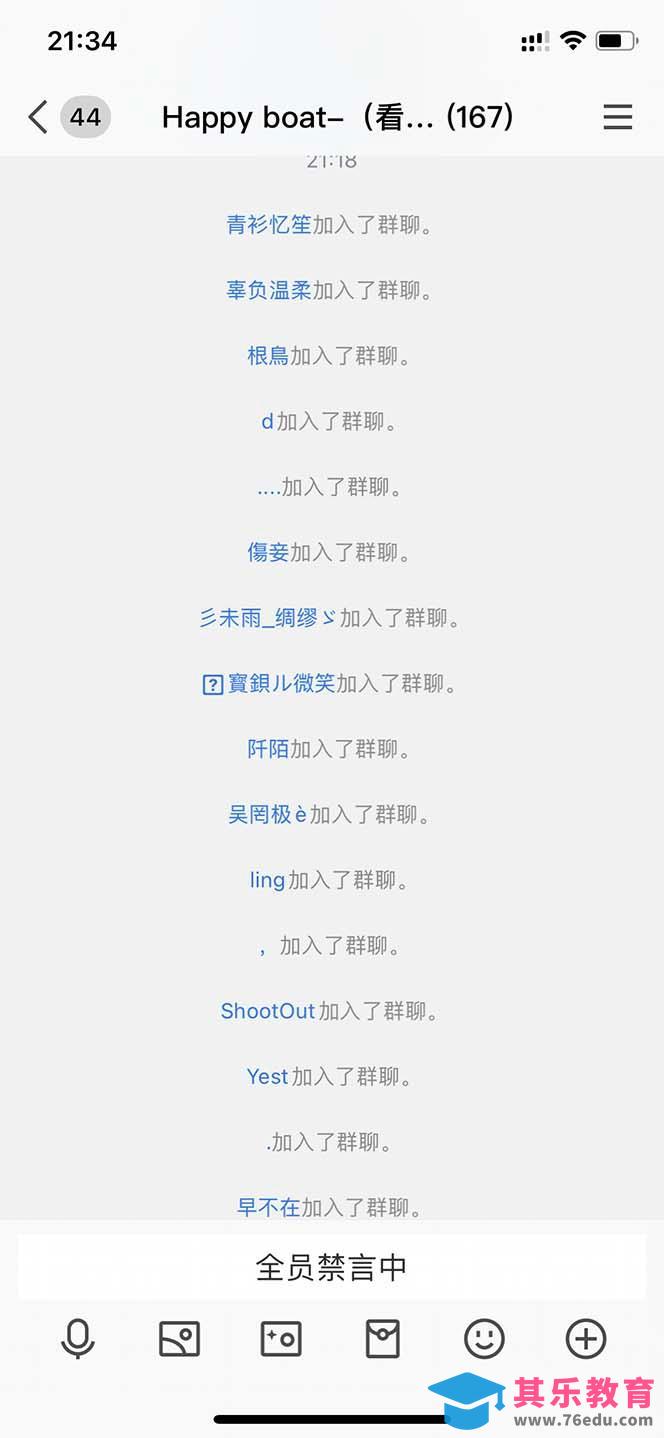Go back to the chat list
Image resolution: width=664 pixels, height=1438 pixels.
(38, 118)
